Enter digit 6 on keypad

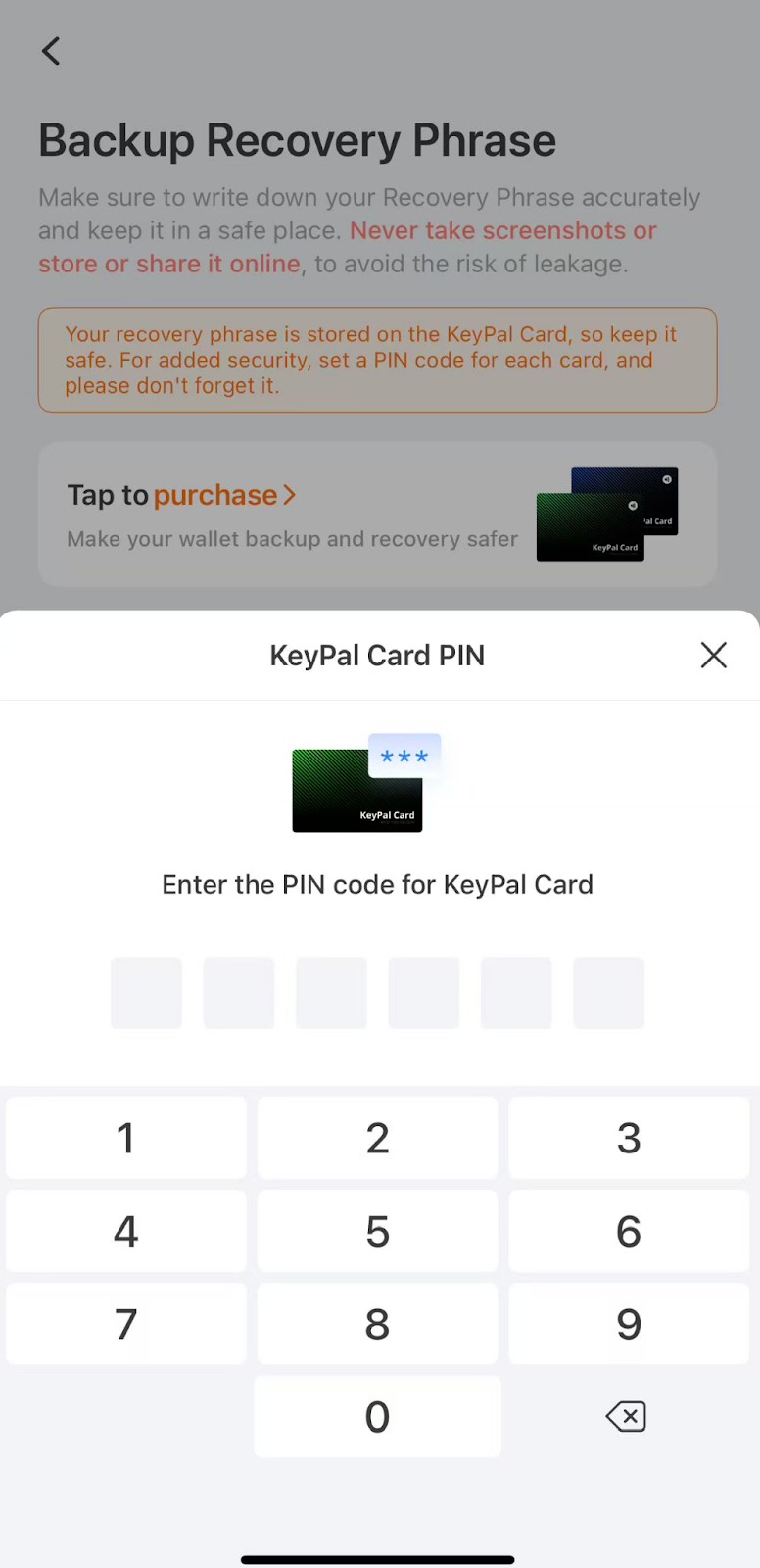click(629, 1231)
